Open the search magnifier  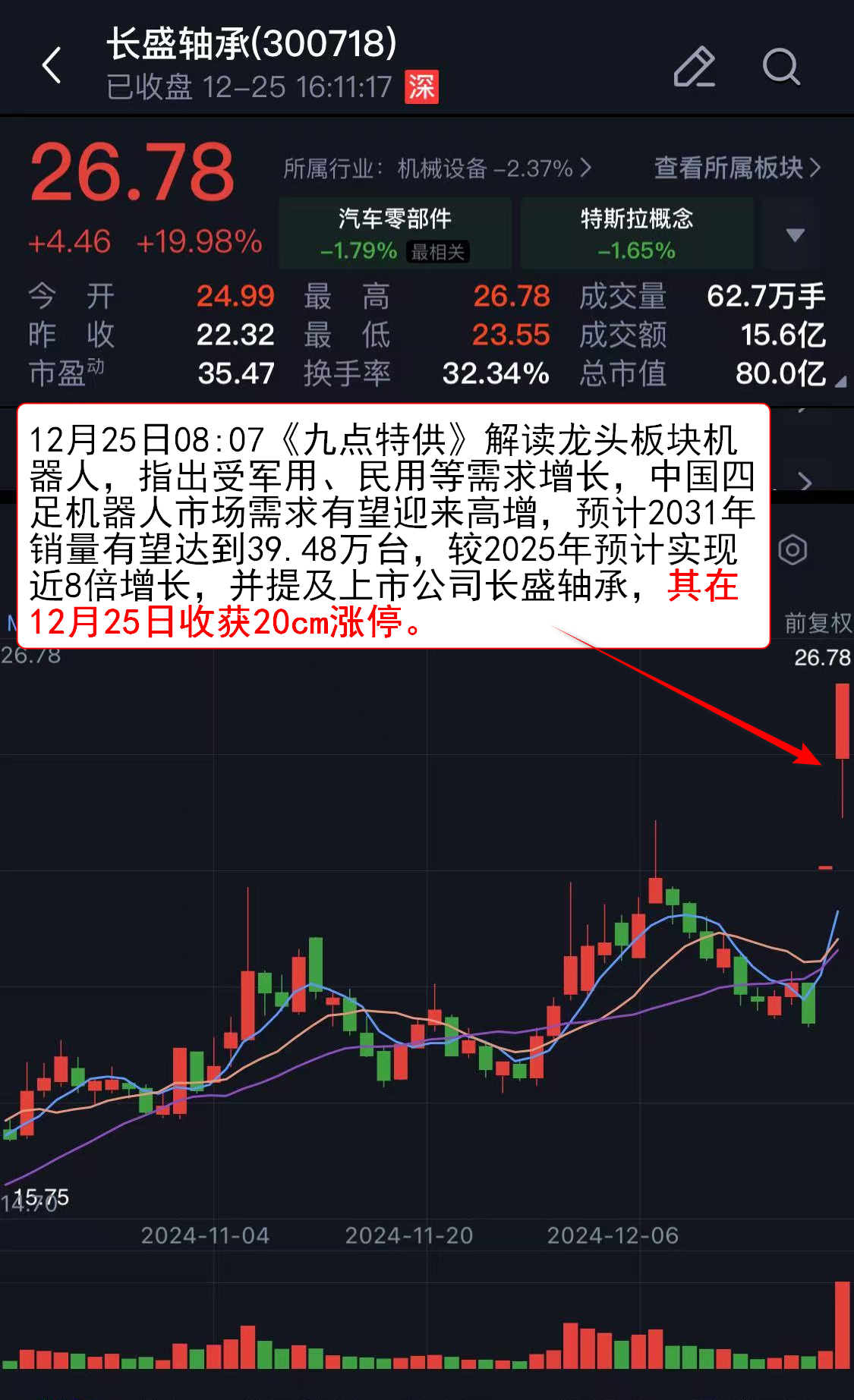click(x=781, y=67)
